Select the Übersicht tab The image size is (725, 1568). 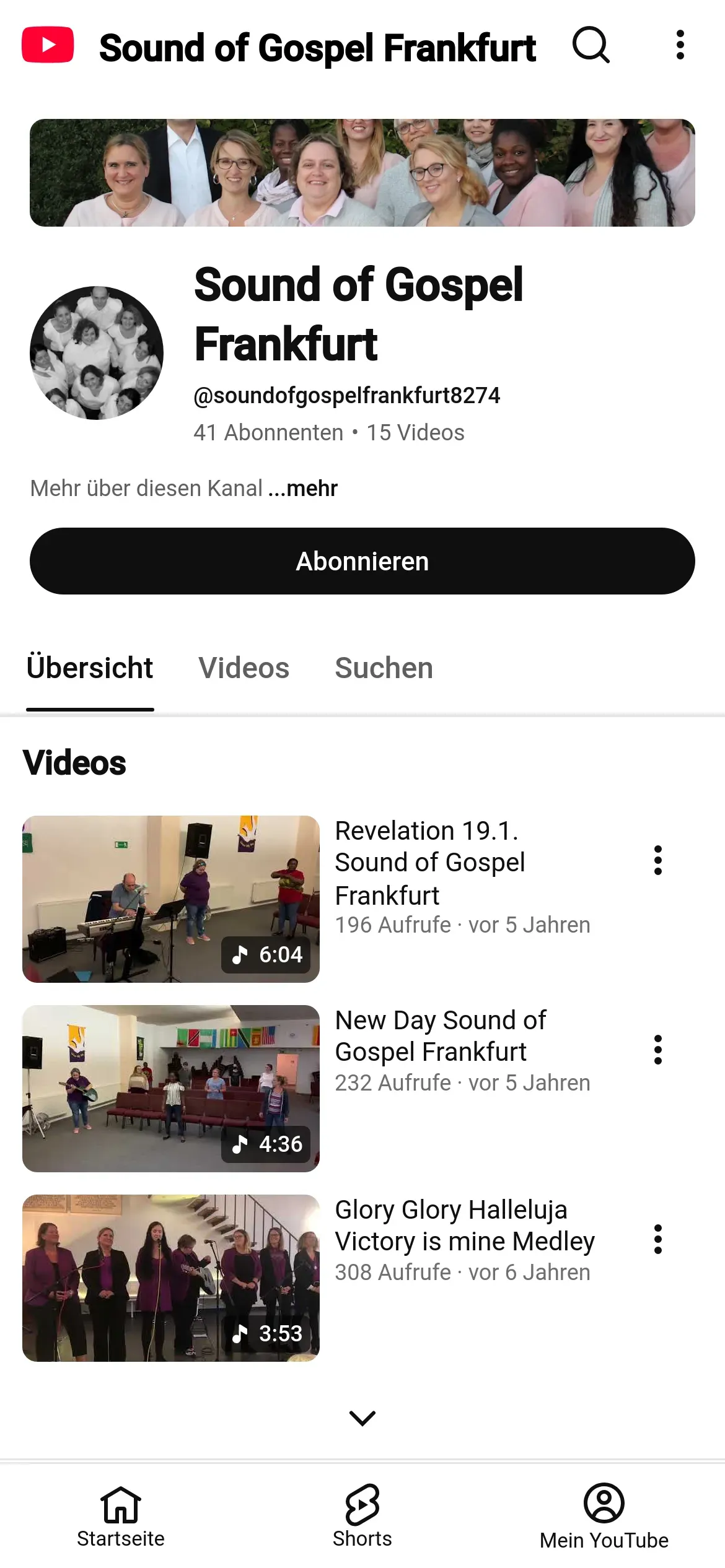pos(90,668)
